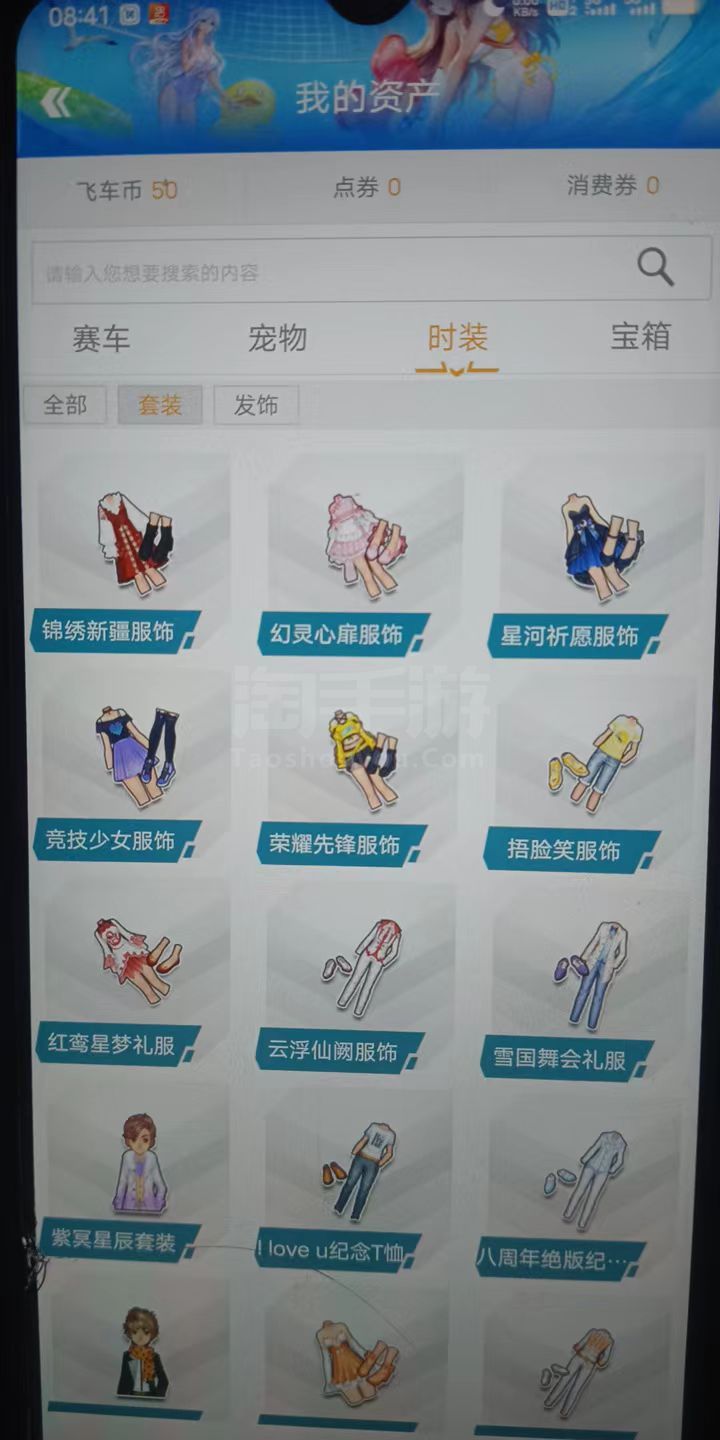Filter by 套装
The height and width of the screenshot is (1440, 720).
point(160,405)
